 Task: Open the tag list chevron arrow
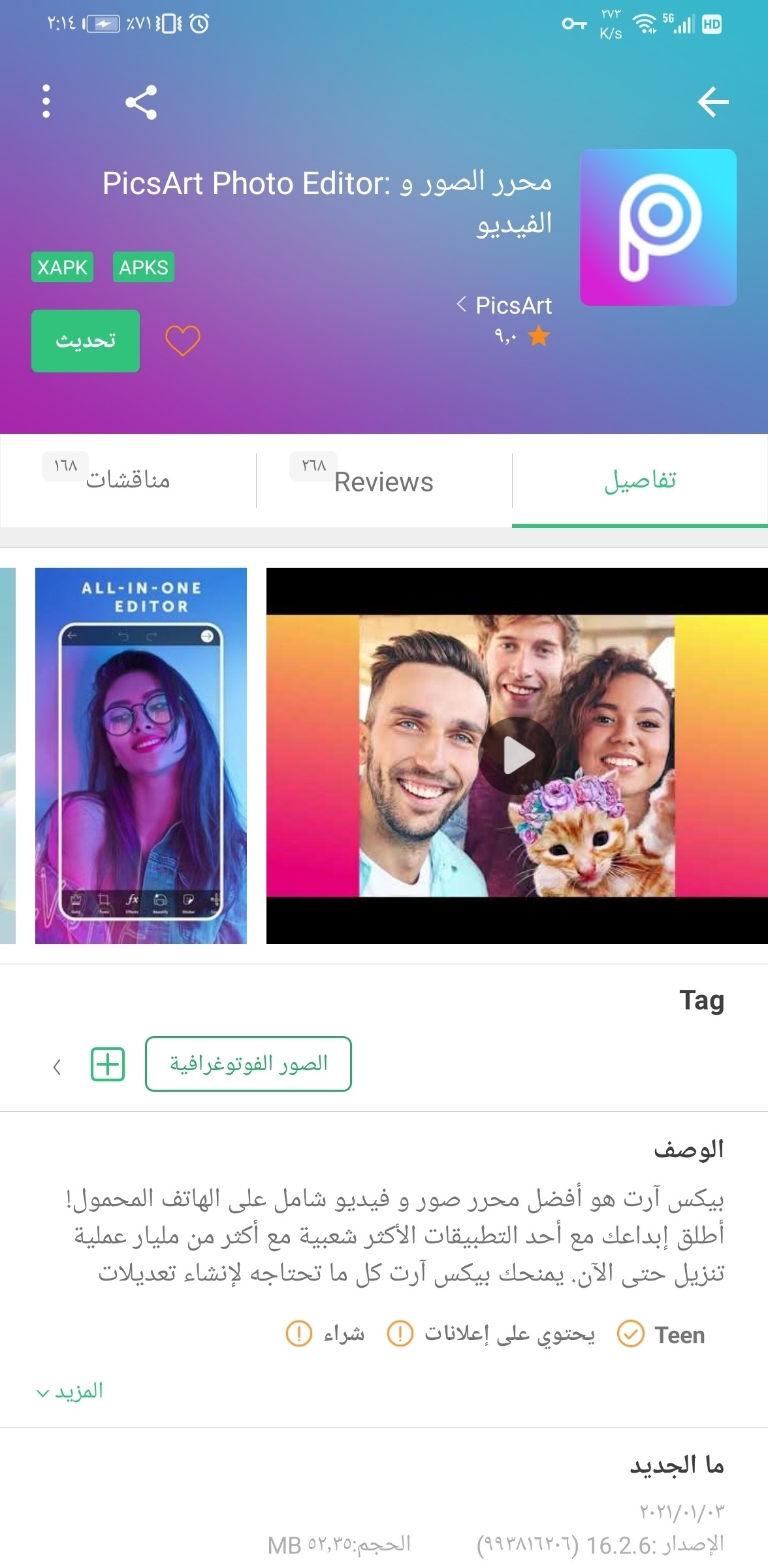point(57,1067)
